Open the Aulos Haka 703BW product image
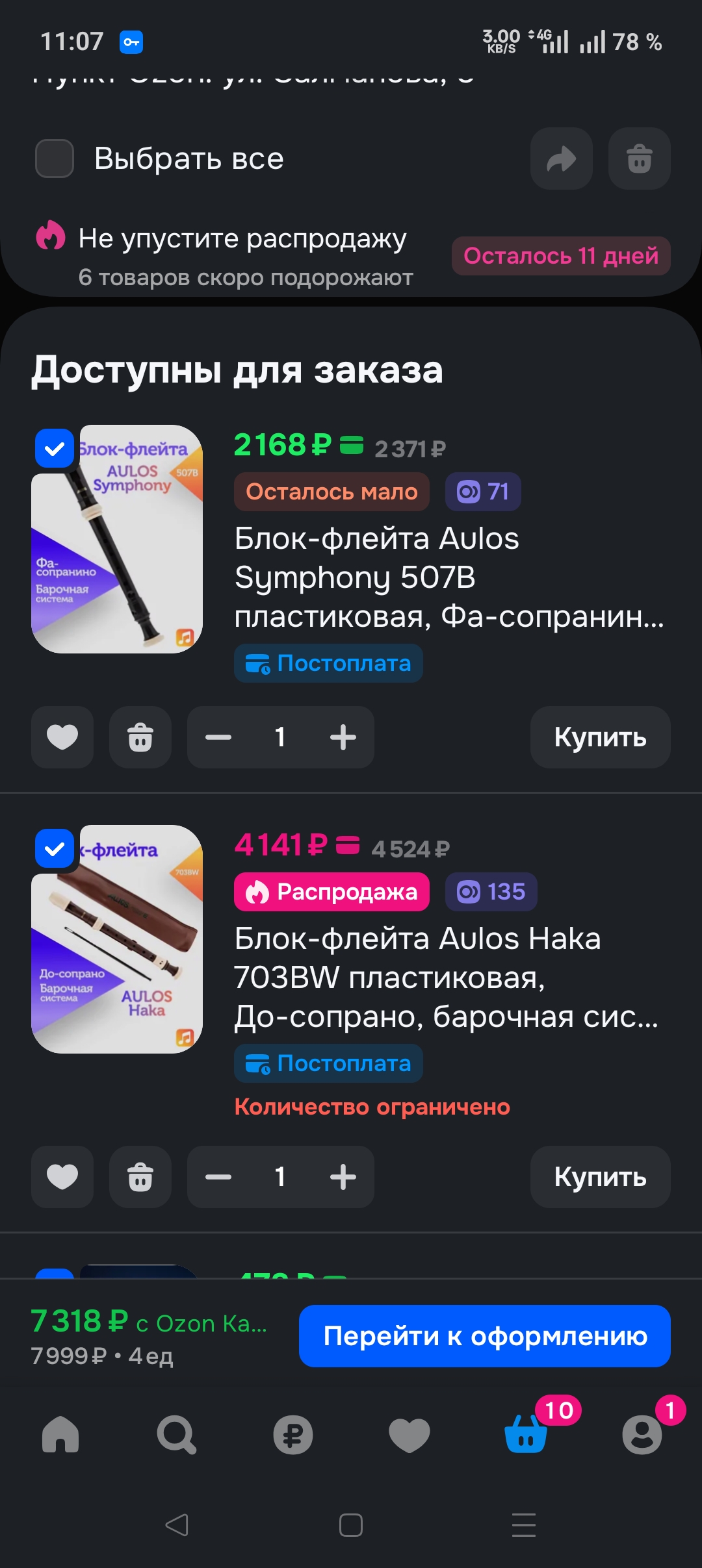Image resolution: width=702 pixels, height=1568 pixels. tap(117, 939)
